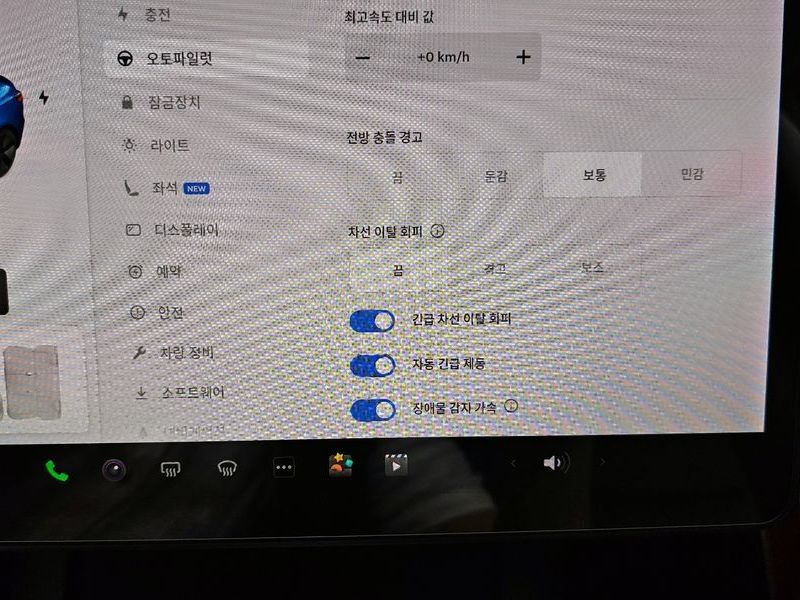Set 차선 이탈 회피 to 경고
800x600 pixels.
point(495,268)
